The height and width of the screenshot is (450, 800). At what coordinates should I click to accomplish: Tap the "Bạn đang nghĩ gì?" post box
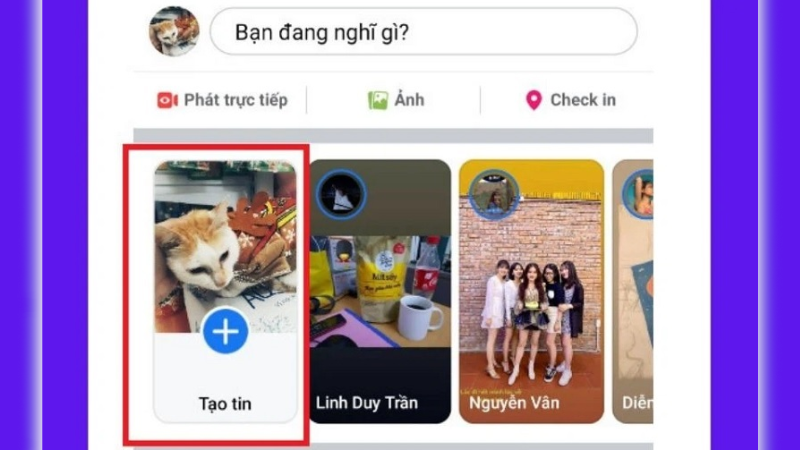tap(423, 32)
